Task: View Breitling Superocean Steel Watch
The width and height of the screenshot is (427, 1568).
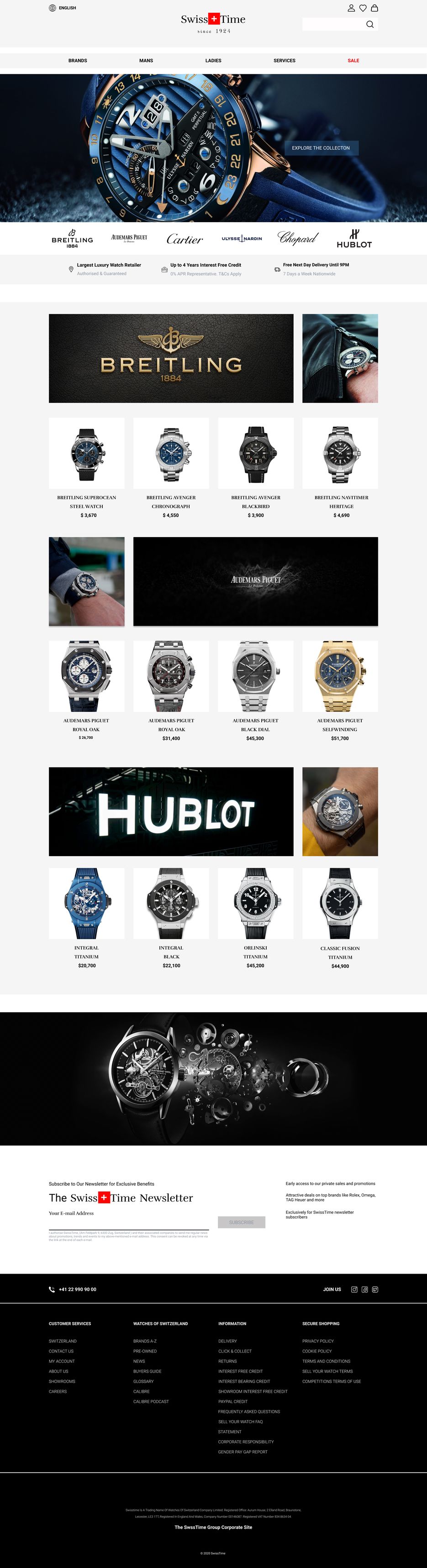Action: 86,454
